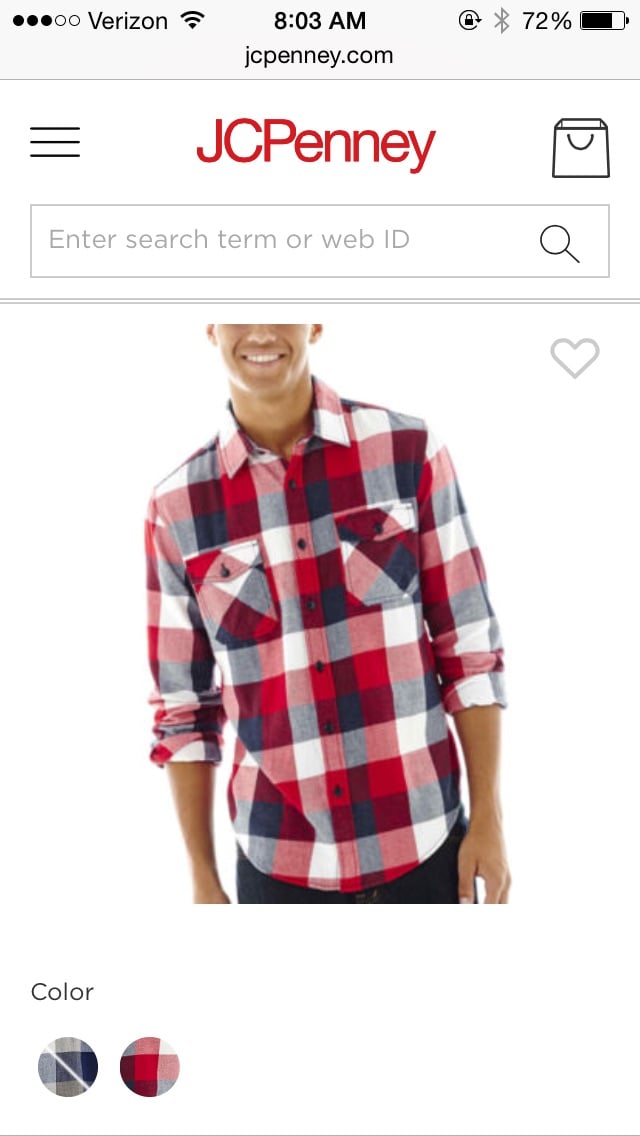Open the plaid shirt product image
Image resolution: width=640 pixels, height=1136 pixels.
[x=328, y=614]
